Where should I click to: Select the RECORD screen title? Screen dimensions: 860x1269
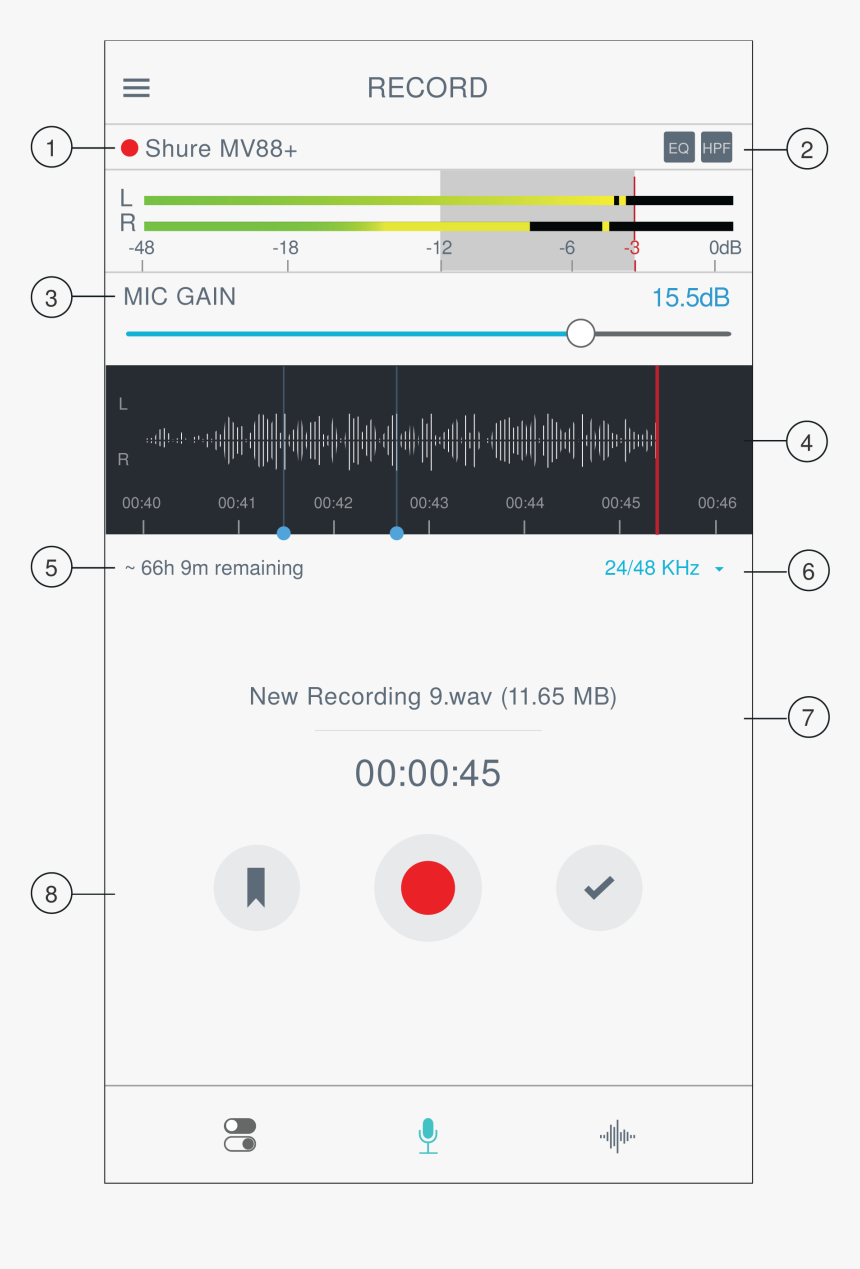click(x=428, y=88)
